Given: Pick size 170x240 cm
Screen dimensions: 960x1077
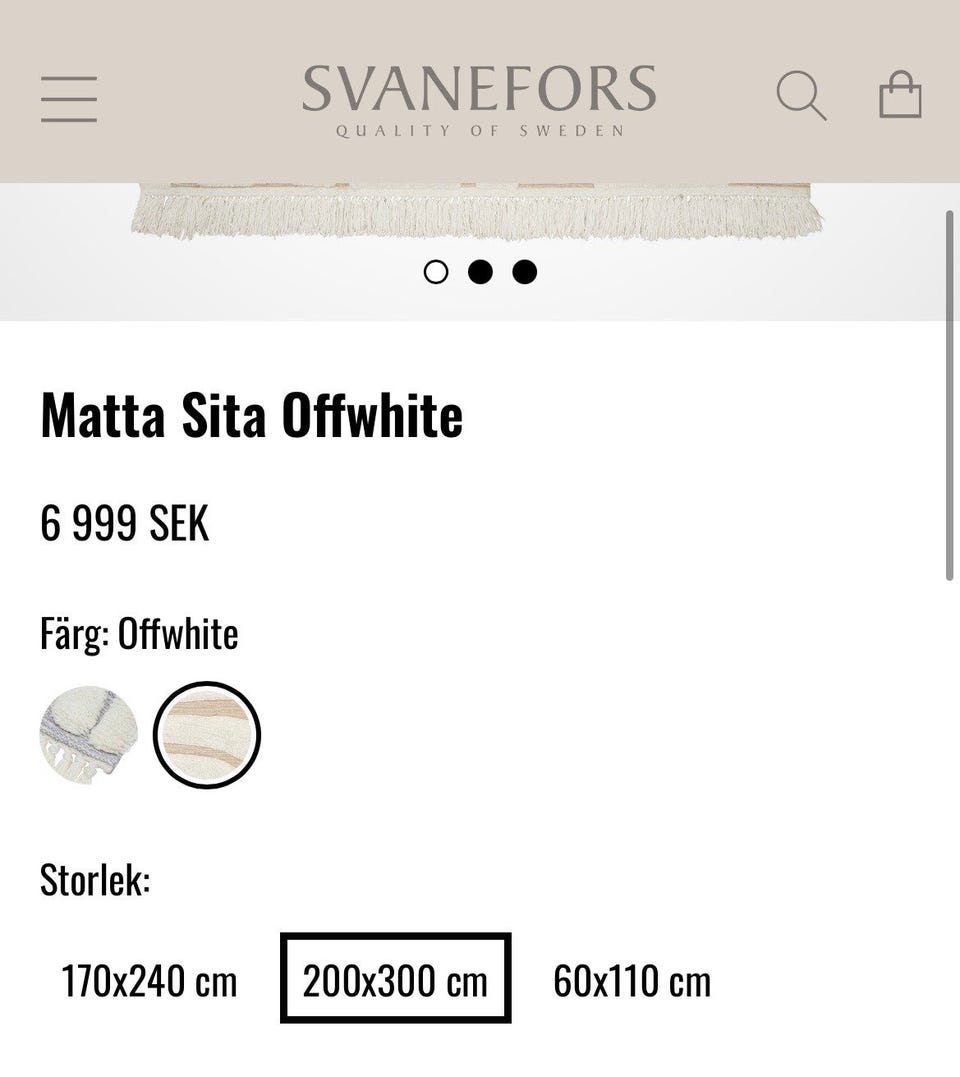Looking at the screenshot, I should tap(150, 981).
